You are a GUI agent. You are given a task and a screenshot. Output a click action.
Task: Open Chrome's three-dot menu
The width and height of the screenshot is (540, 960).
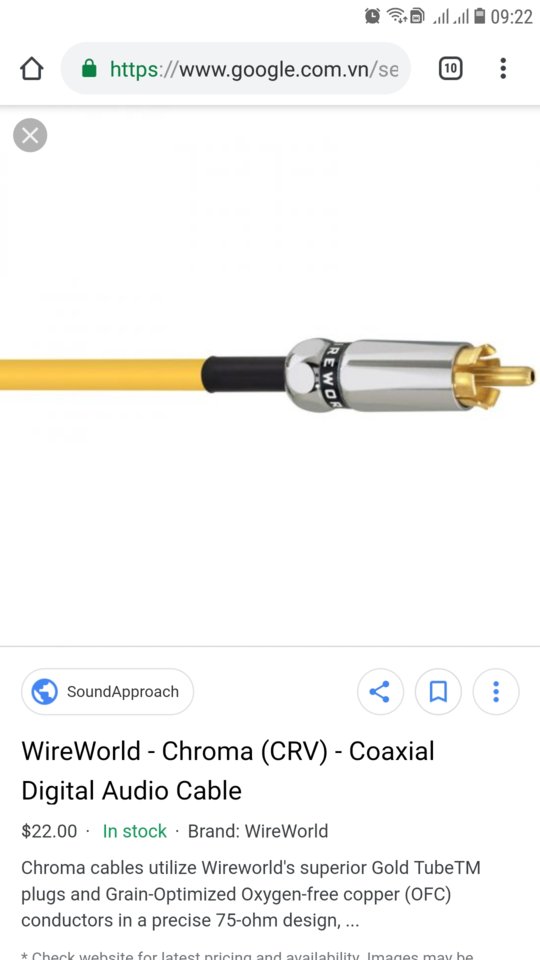pyautogui.click(x=503, y=69)
